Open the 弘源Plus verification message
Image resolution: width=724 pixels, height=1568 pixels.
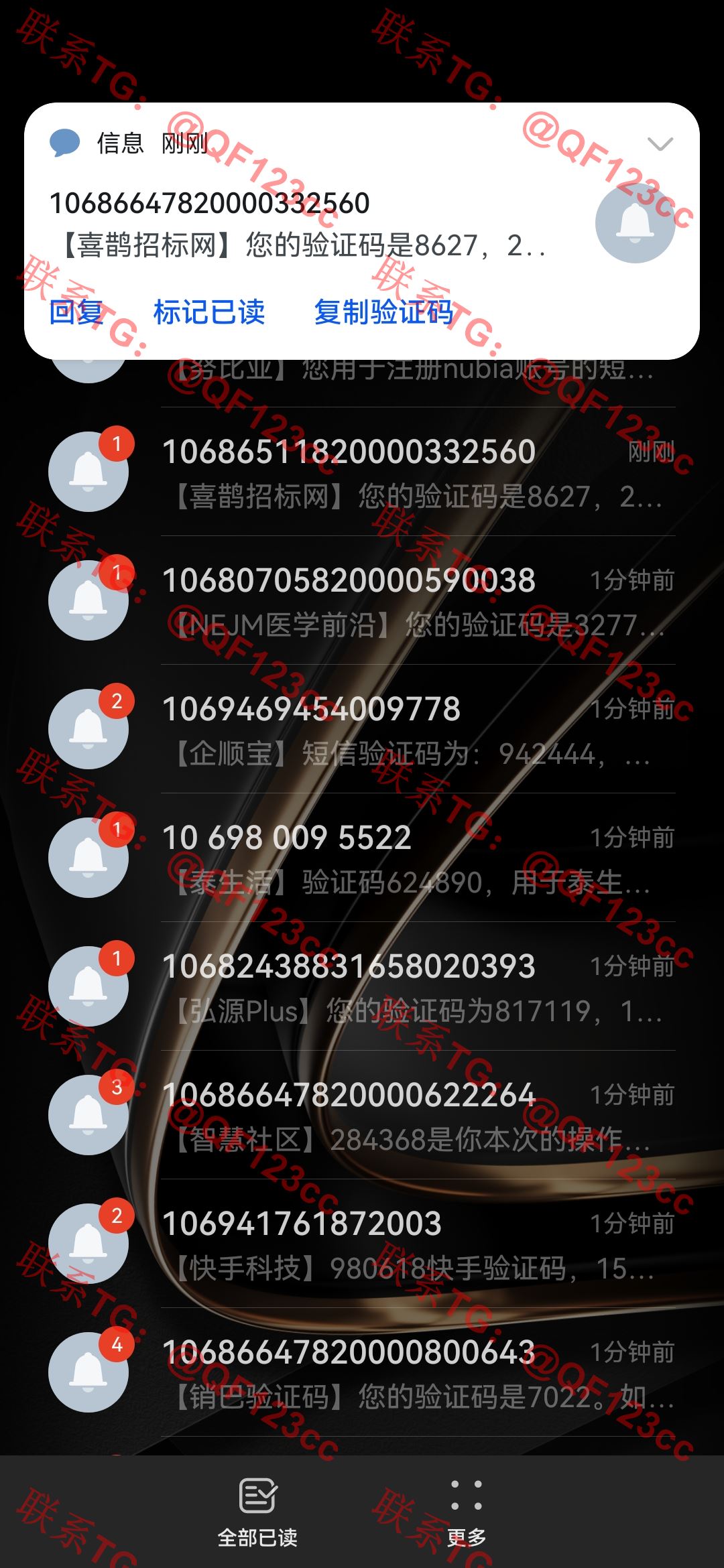click(x=362, y=986)
